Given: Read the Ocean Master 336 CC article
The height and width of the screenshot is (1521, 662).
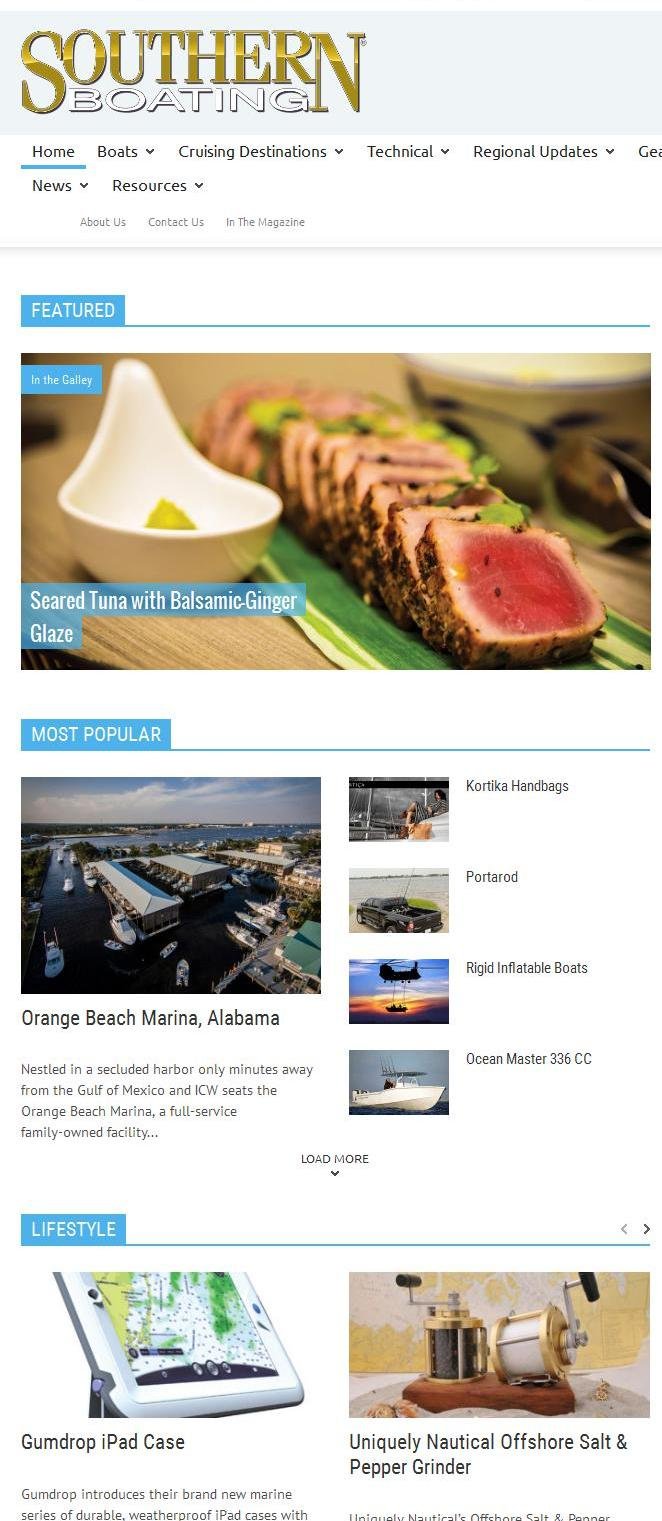Looking at the screenshot, I should [528, 1059].
